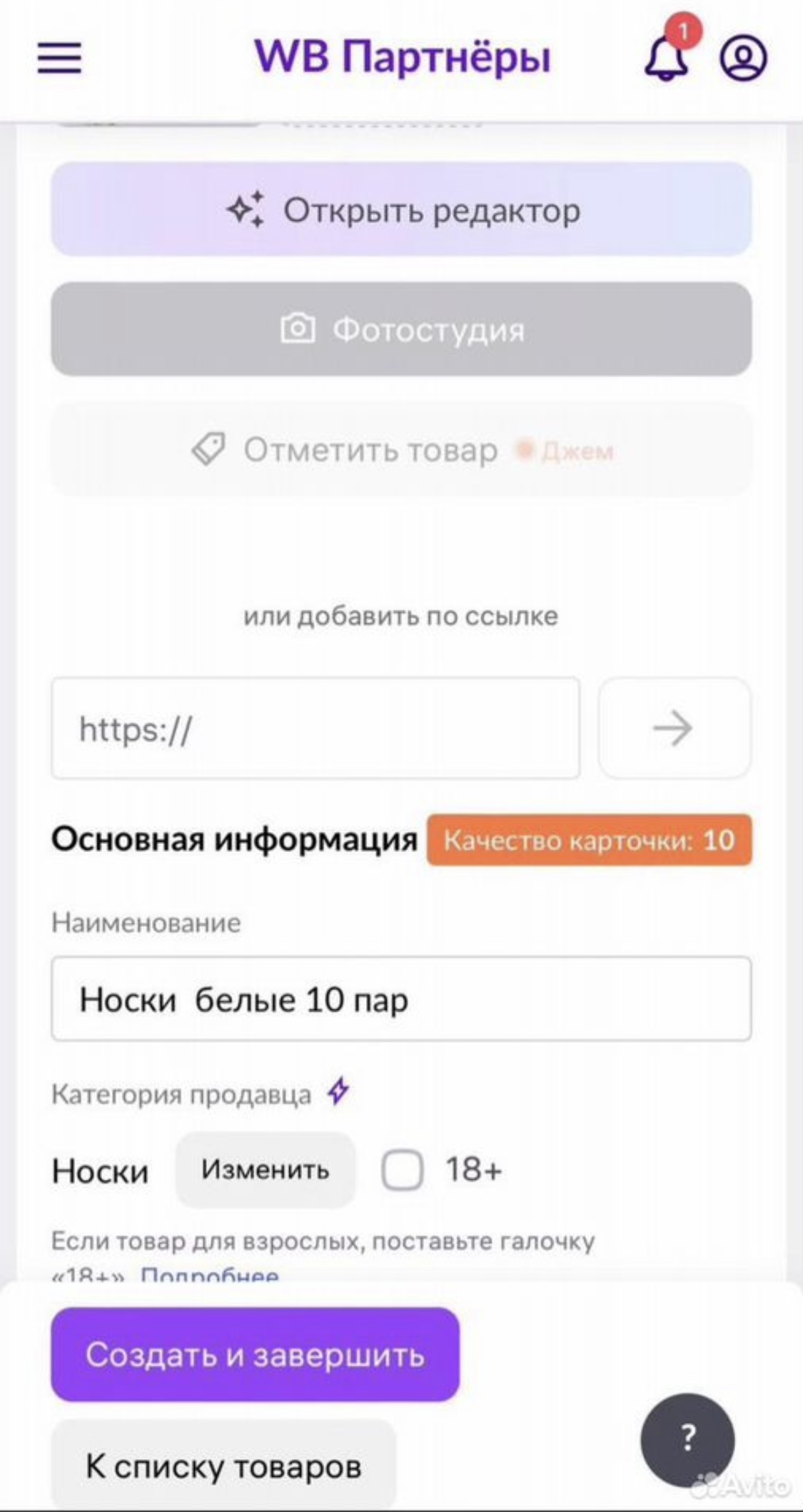Select «Отметить товар»
The image size is (803, 1512).
[401, 450]
